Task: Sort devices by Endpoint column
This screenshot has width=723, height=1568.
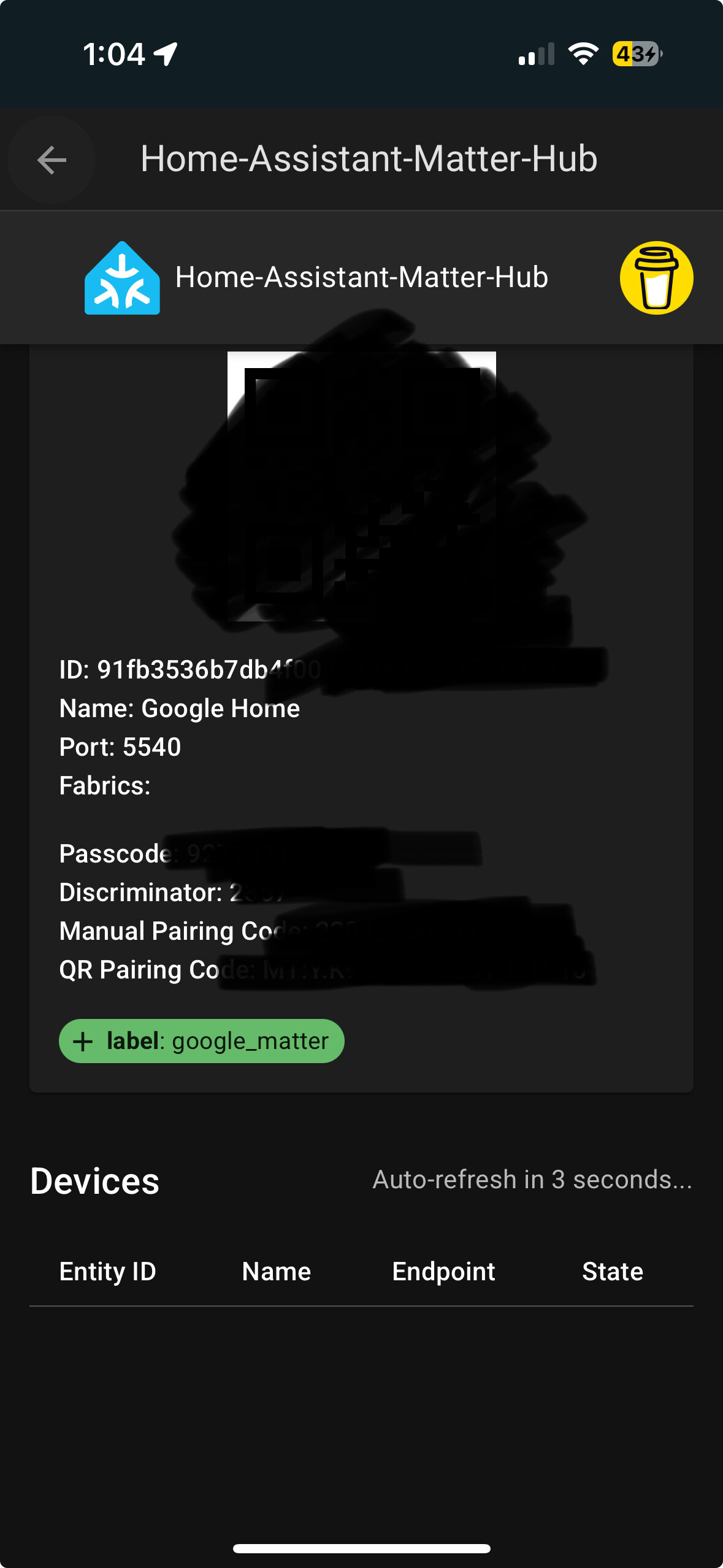Action: coord(443,1272)
